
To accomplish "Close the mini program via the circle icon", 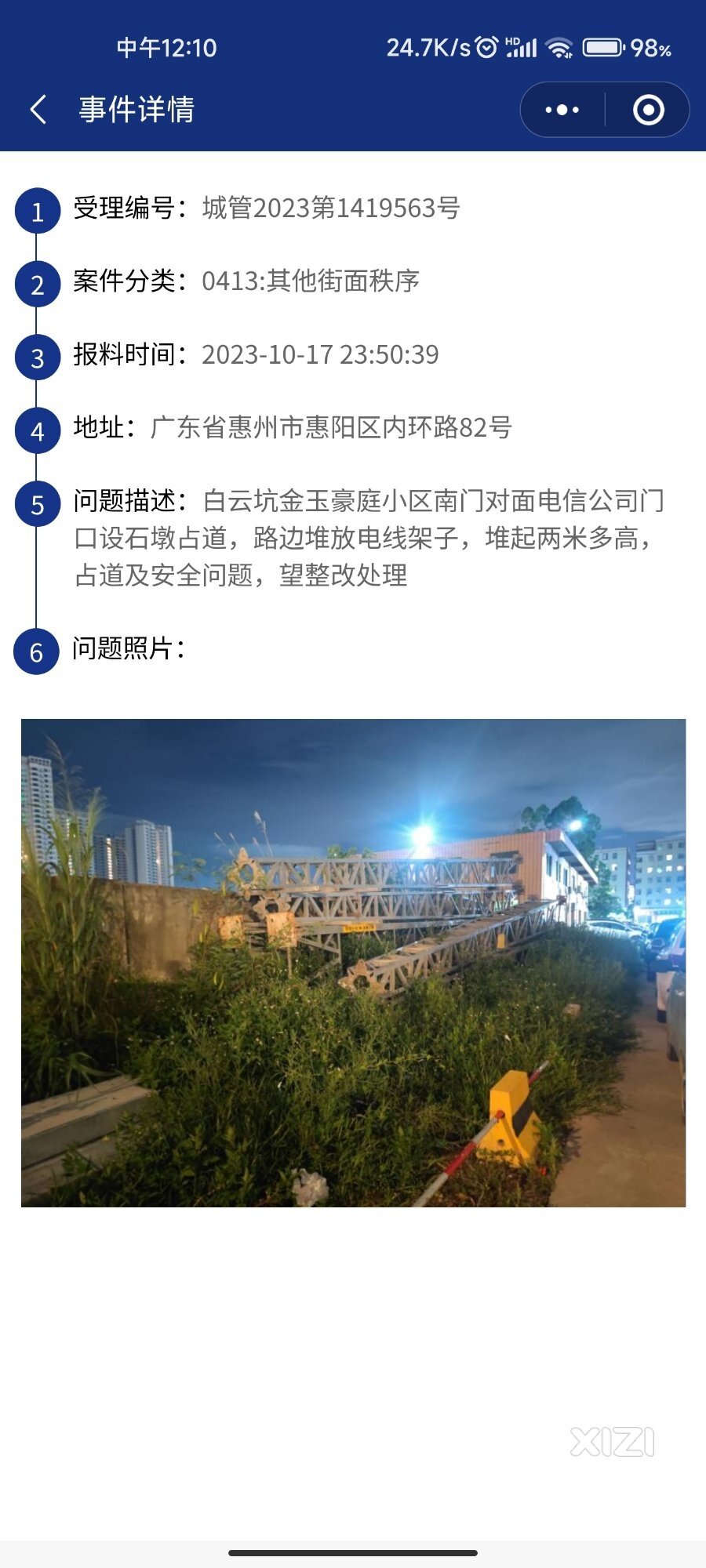I will pyautogui.click(x=648, y=110).
